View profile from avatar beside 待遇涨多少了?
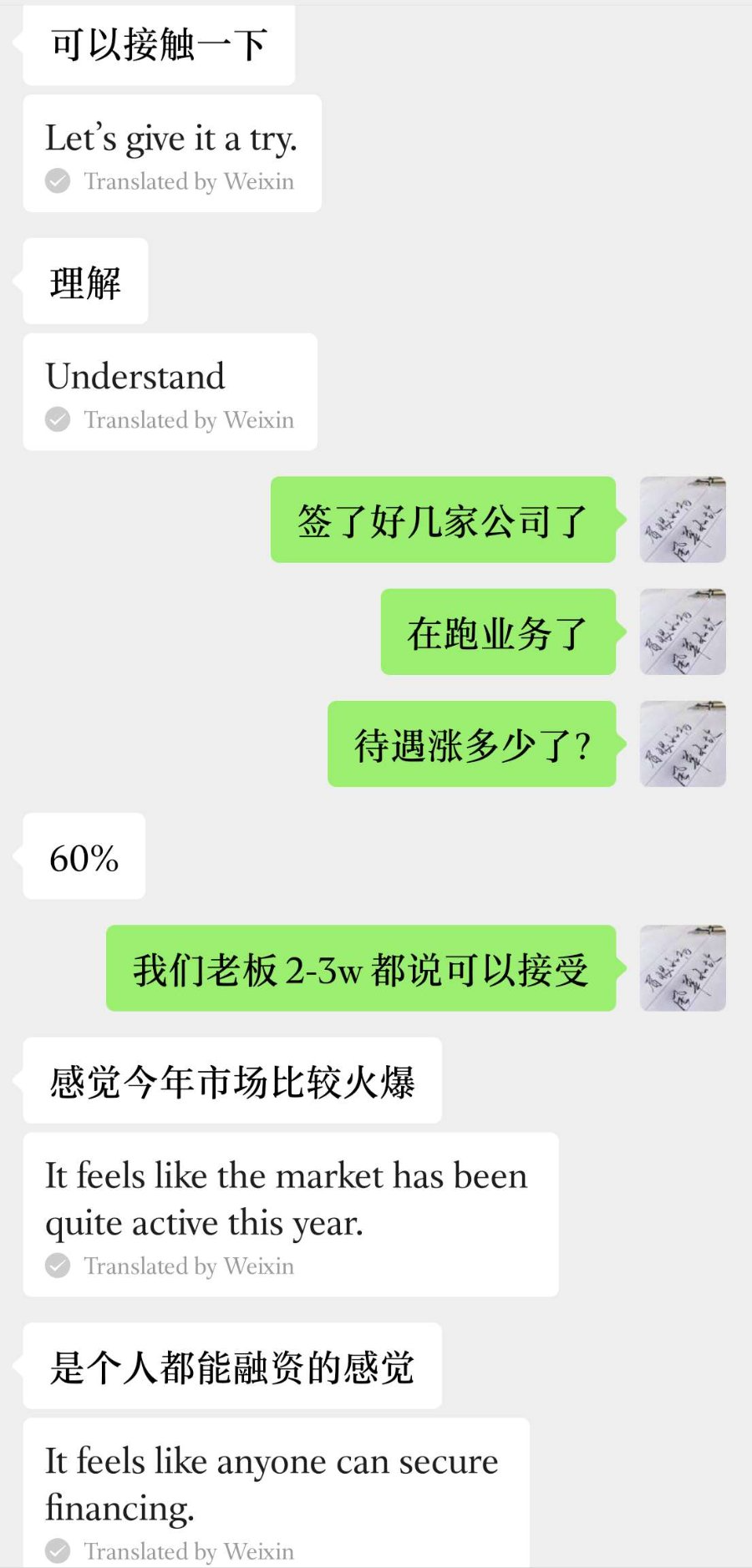This screenshot has width=752, height=1568. 682,743
